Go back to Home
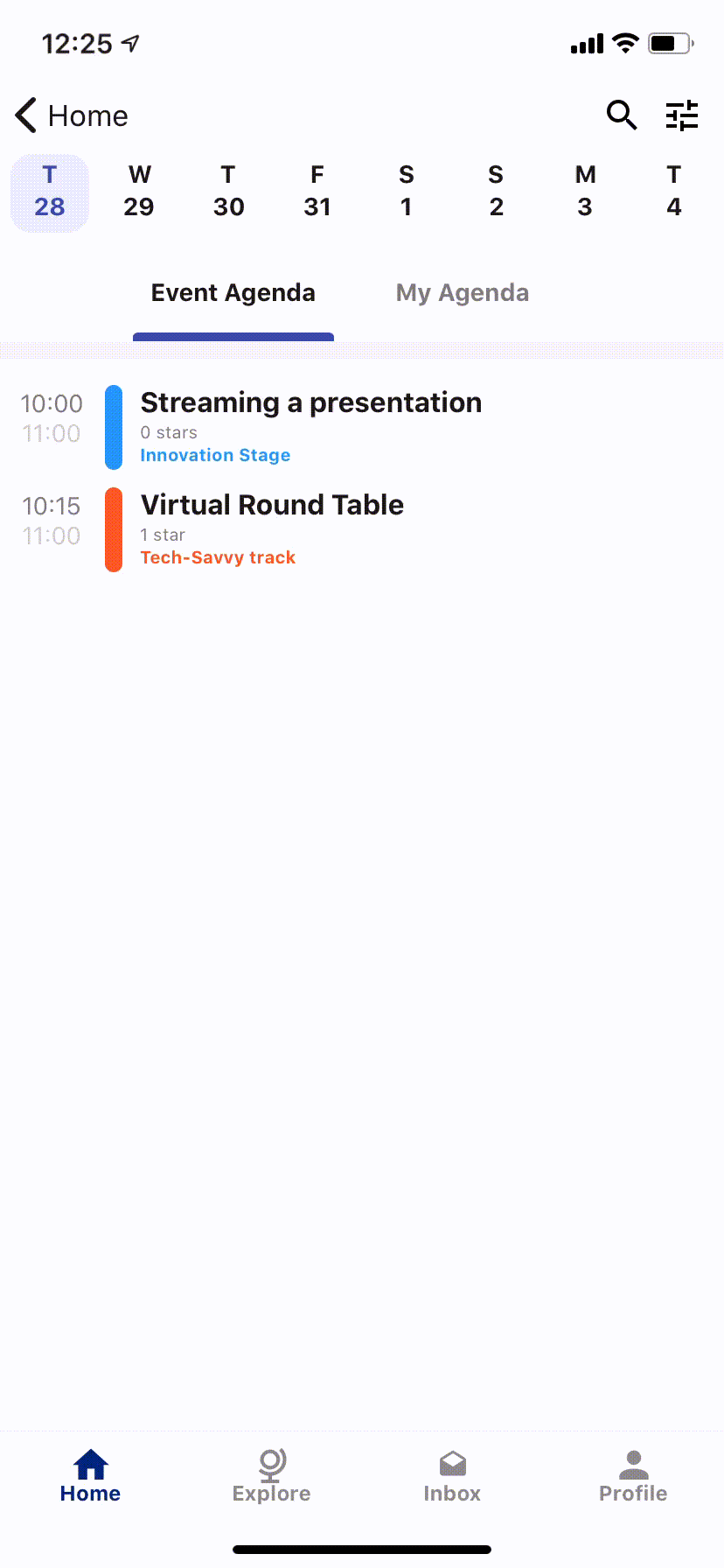Screen dimensions: 724x1568 click(x=70, y=115)
